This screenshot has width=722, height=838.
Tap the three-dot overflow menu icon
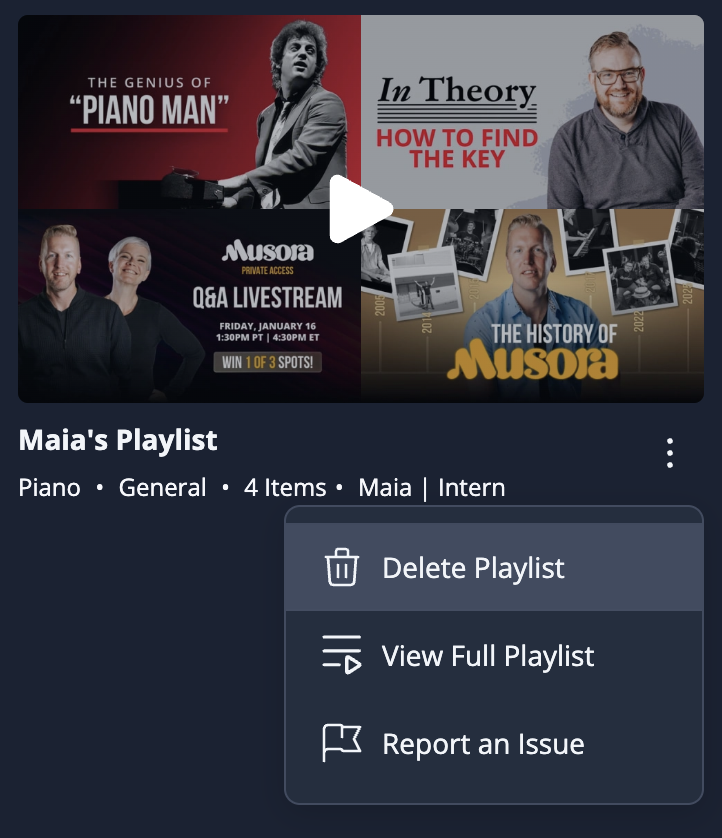[x=670, y=453]
